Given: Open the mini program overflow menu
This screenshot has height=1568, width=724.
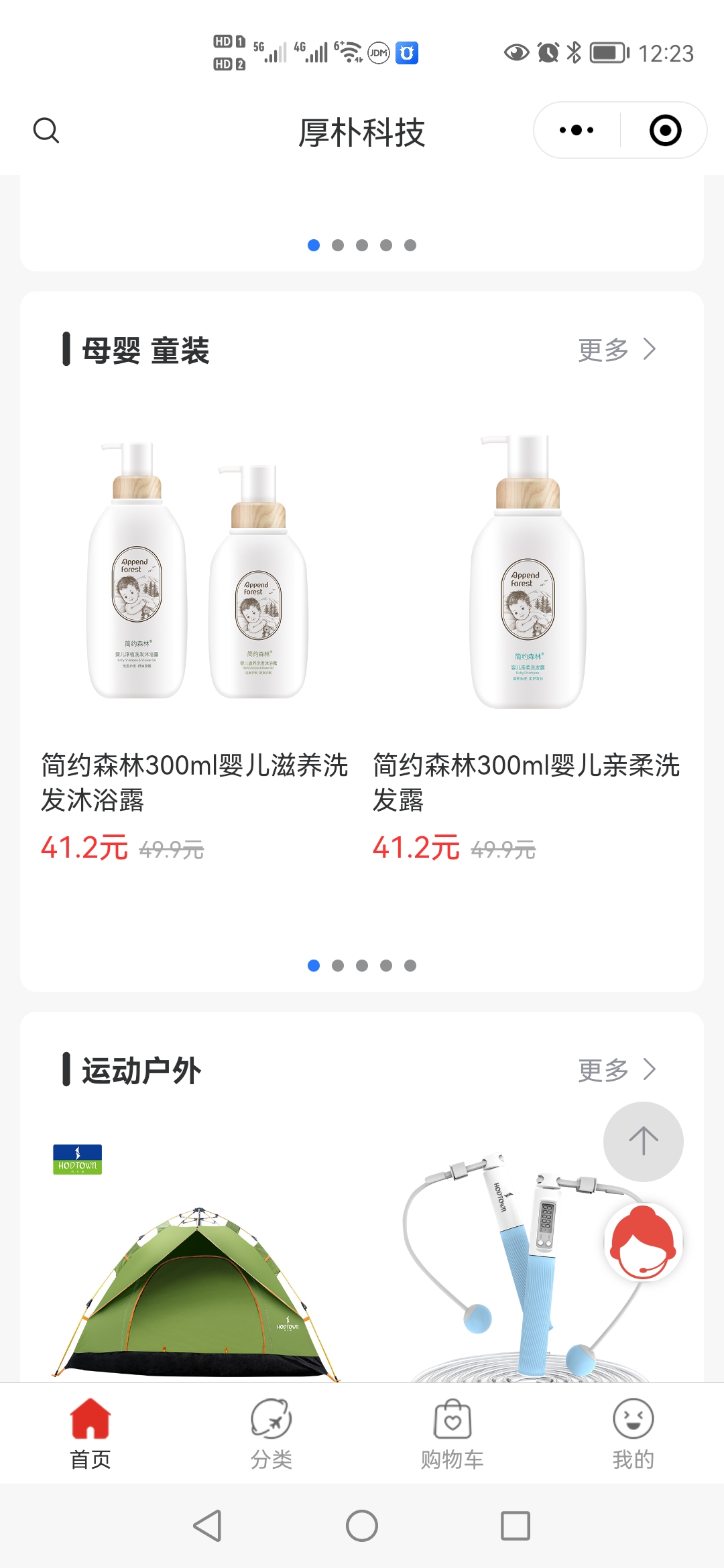Looking at the screenshot, I should (577, 130).
